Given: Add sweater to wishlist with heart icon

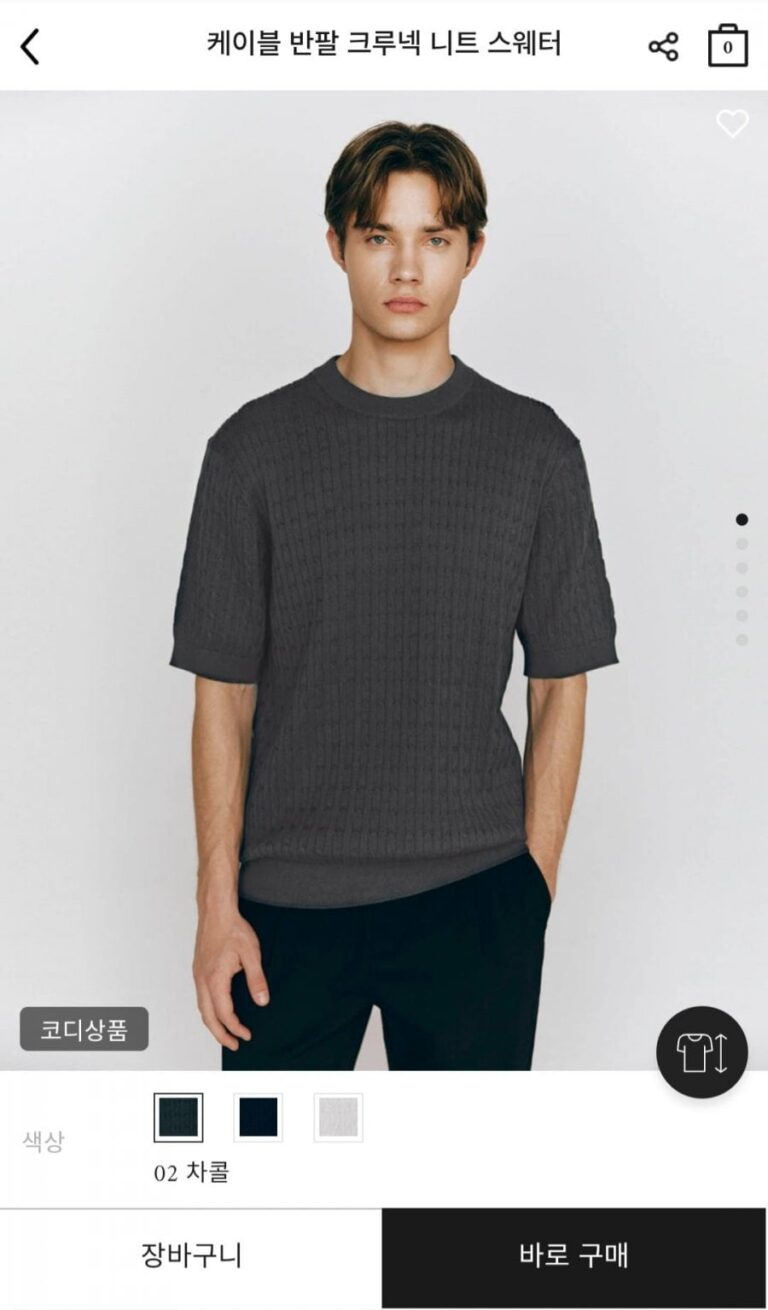Looking at the screenshot, I should pos(732,123).
